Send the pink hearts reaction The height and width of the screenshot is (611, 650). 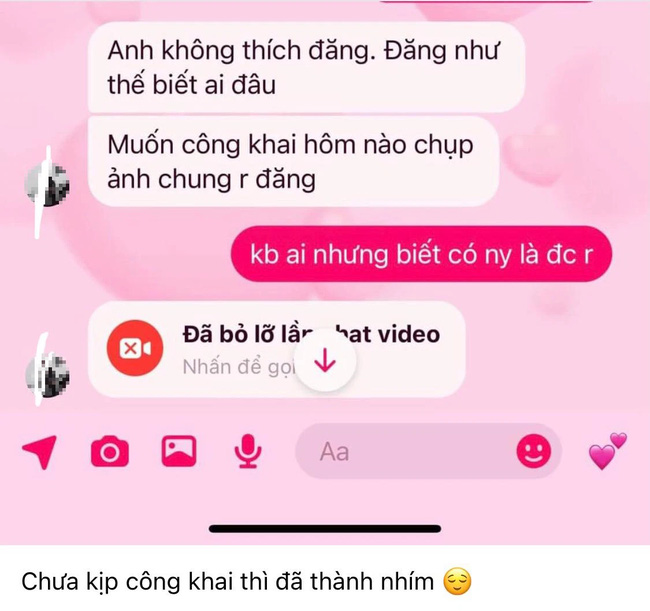point(606,452)
